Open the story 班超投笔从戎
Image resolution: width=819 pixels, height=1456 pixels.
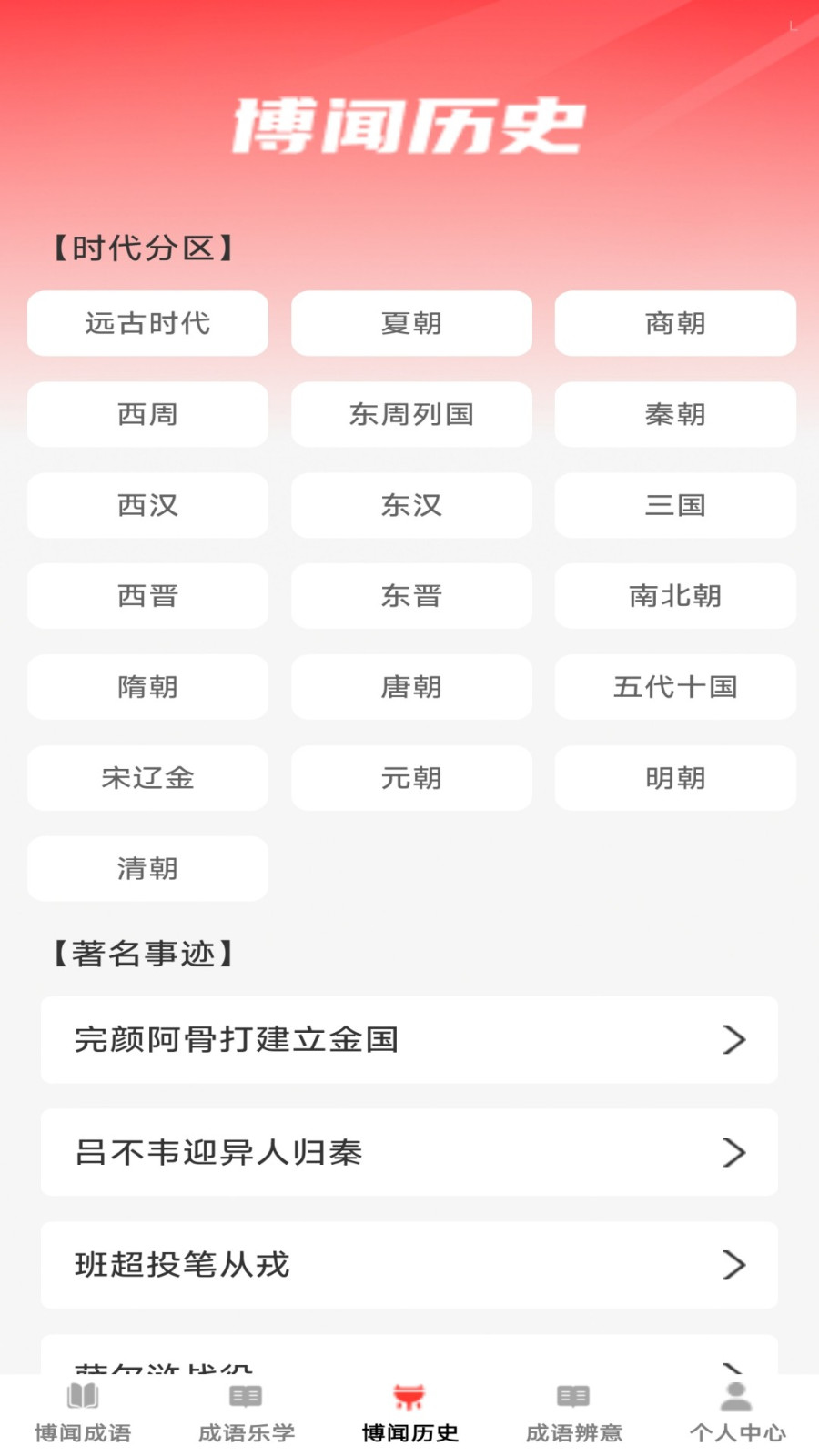409,1266
